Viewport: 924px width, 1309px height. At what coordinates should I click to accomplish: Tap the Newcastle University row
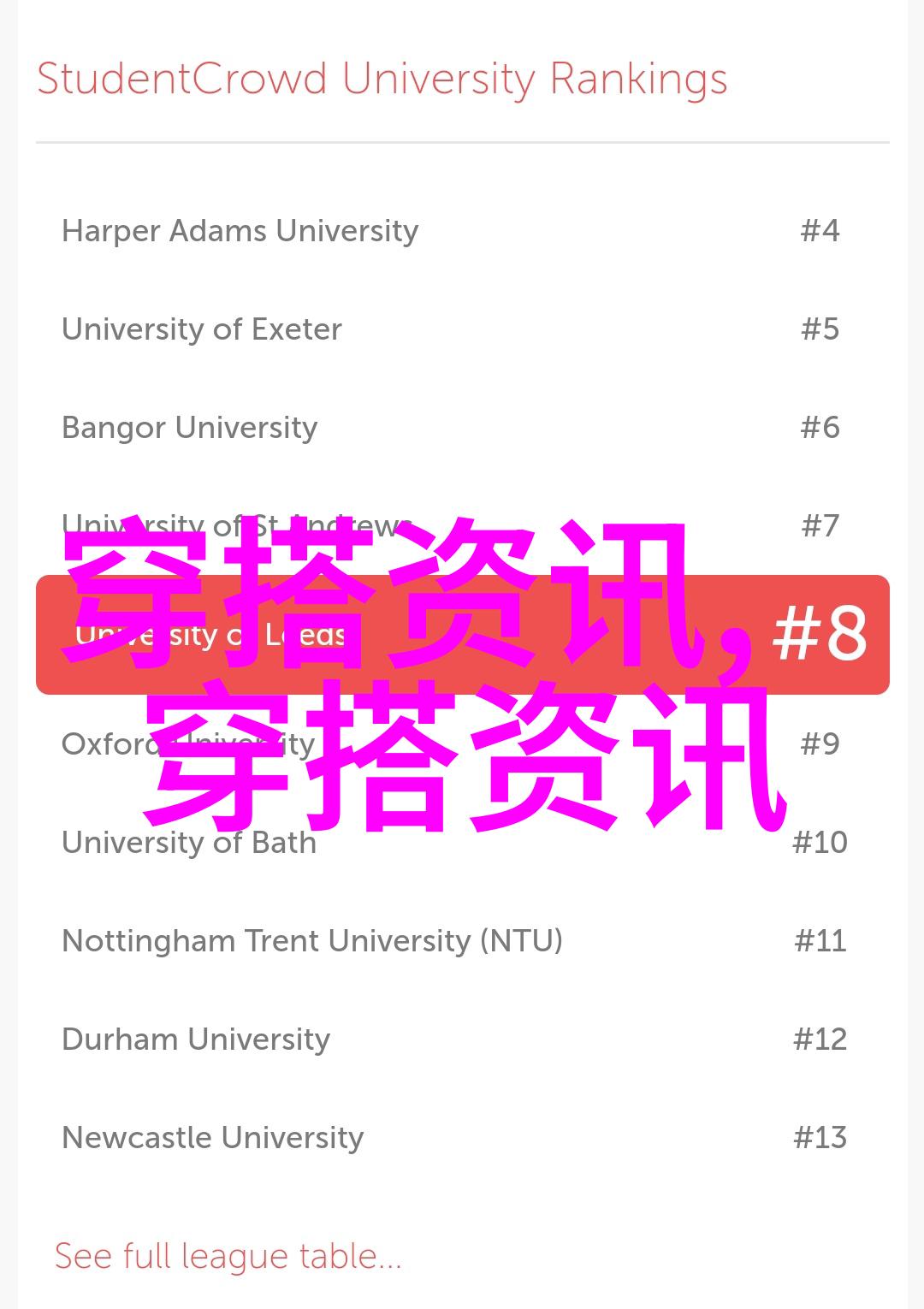coord(213,1138)
